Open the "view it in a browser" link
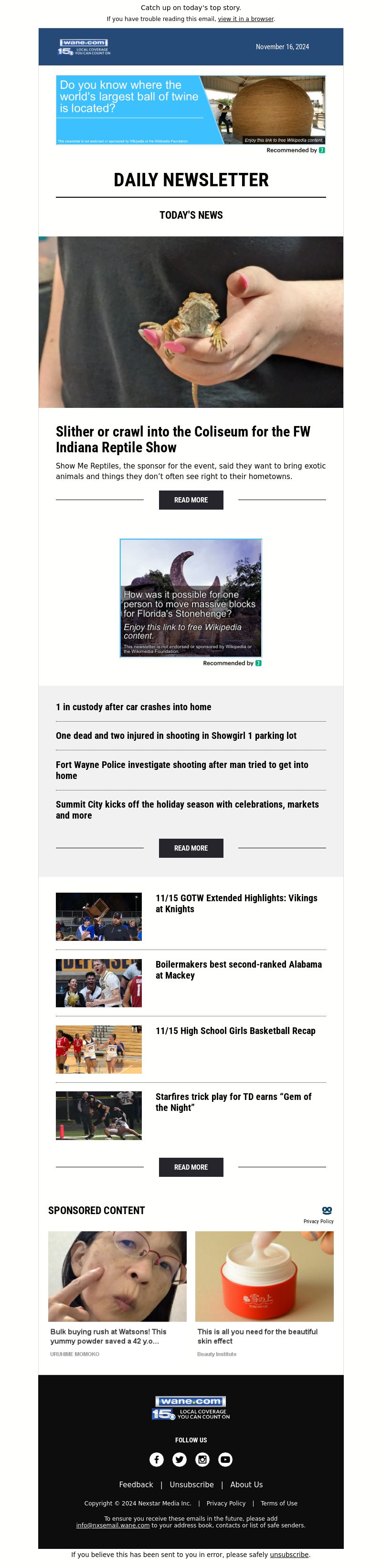382x1568 pixels. coord(245,19)
